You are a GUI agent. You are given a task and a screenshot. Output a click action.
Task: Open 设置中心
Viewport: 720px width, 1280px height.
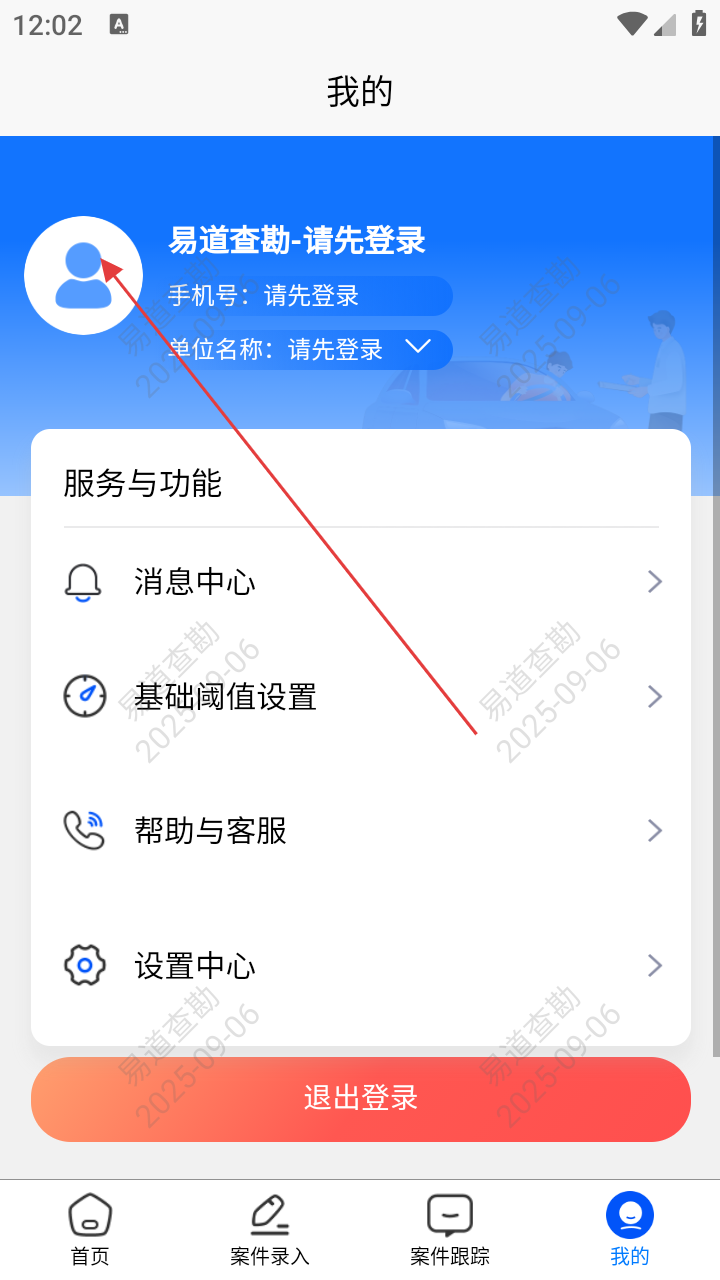(x=360, y=965)
